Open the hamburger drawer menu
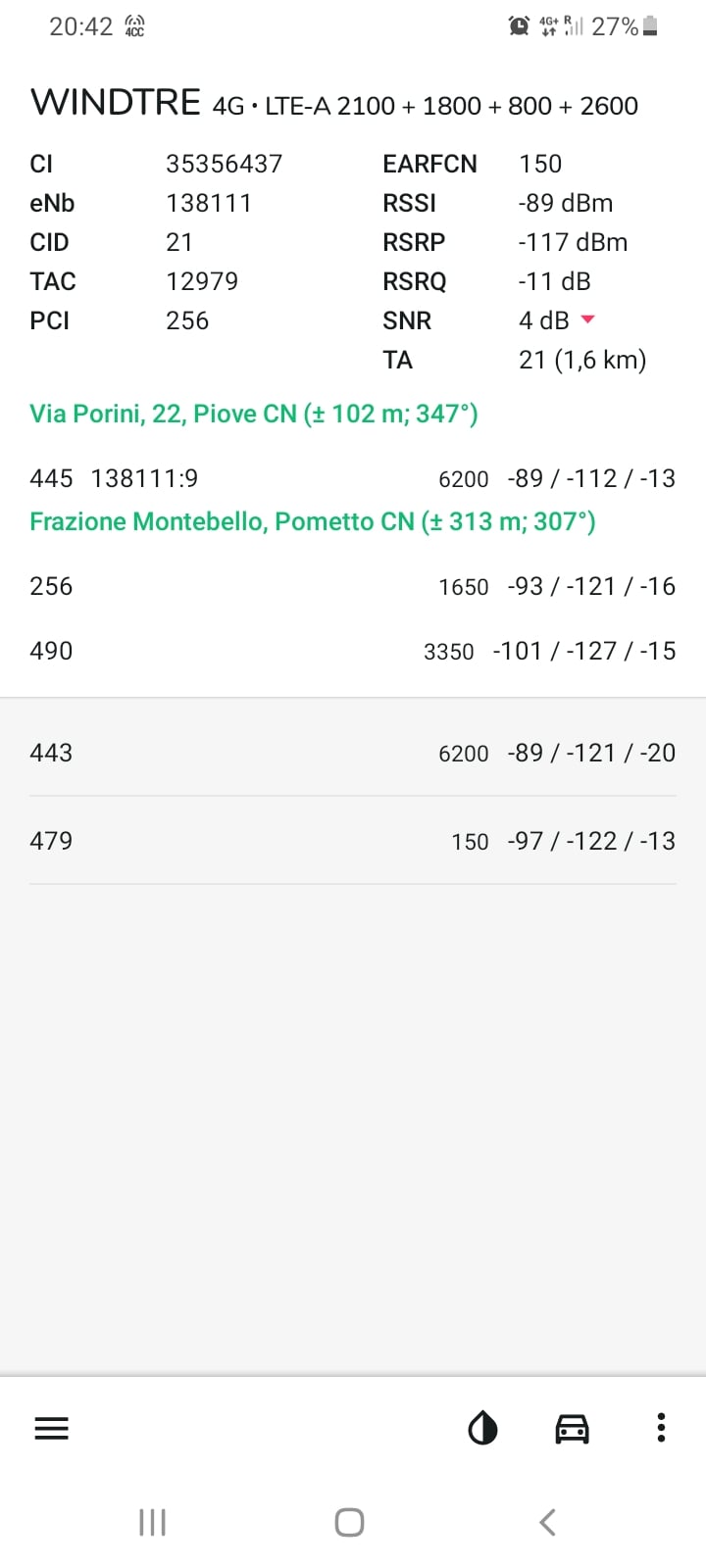 click(51, 1428)
